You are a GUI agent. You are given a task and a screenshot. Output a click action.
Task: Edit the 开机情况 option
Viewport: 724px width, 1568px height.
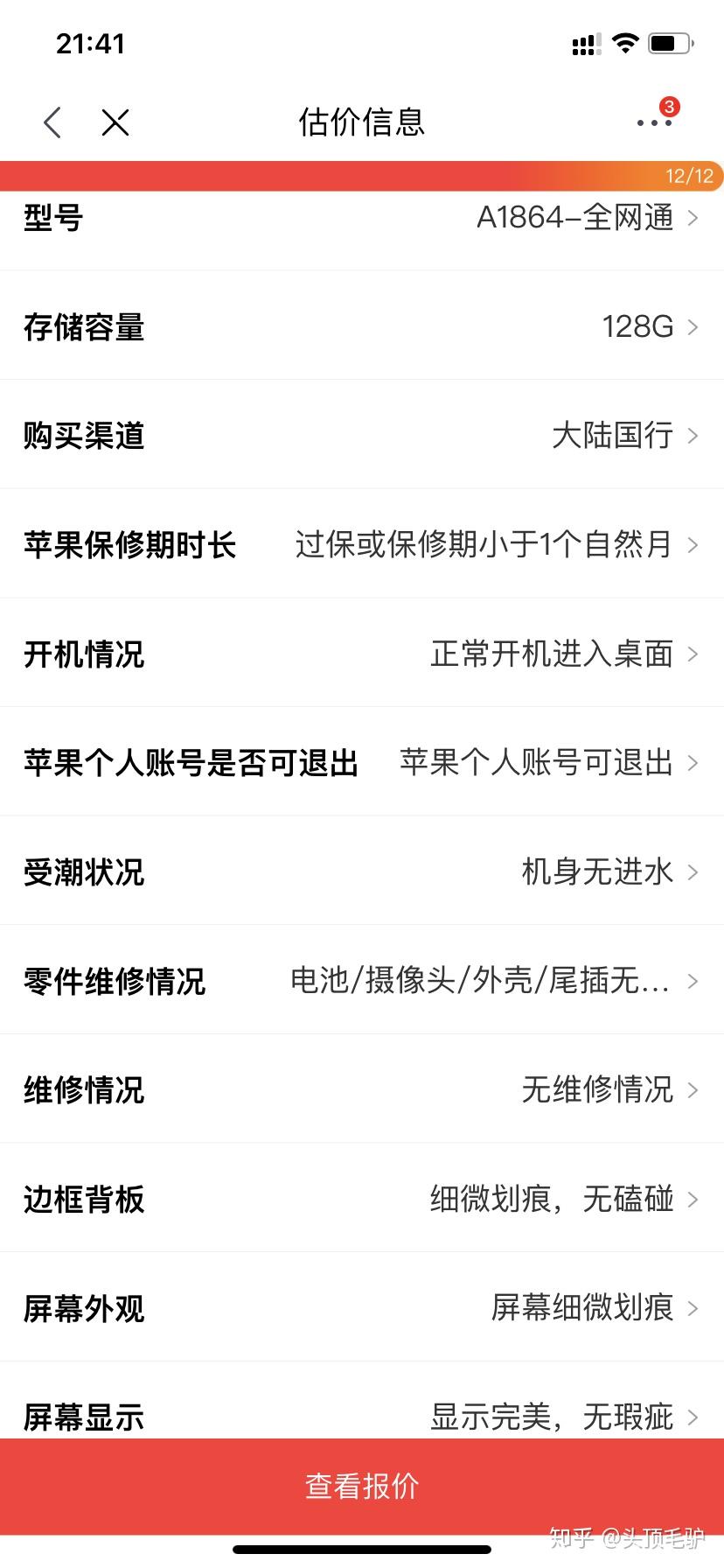click(x=362, y=653)
